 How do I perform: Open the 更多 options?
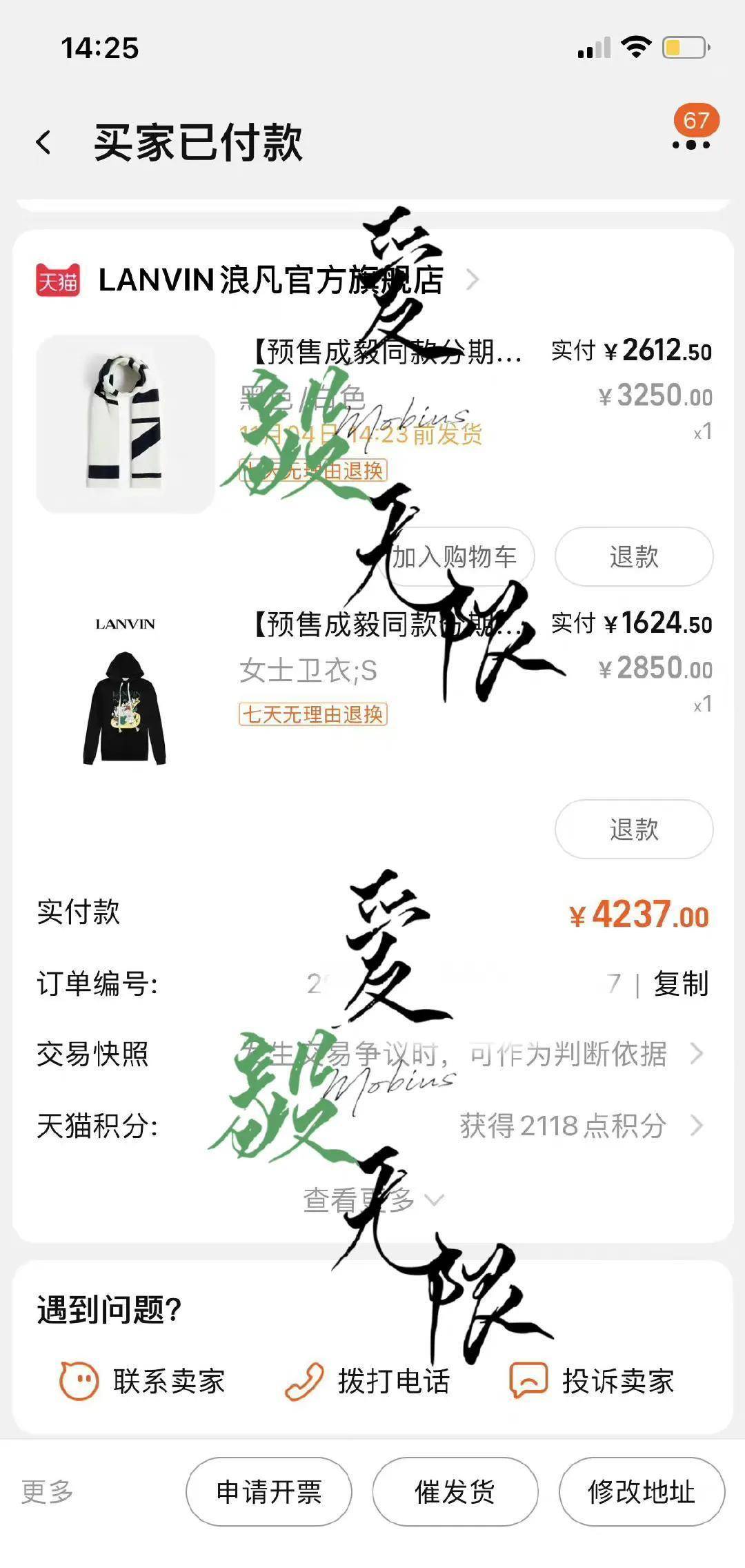[x=47, y=1491]
